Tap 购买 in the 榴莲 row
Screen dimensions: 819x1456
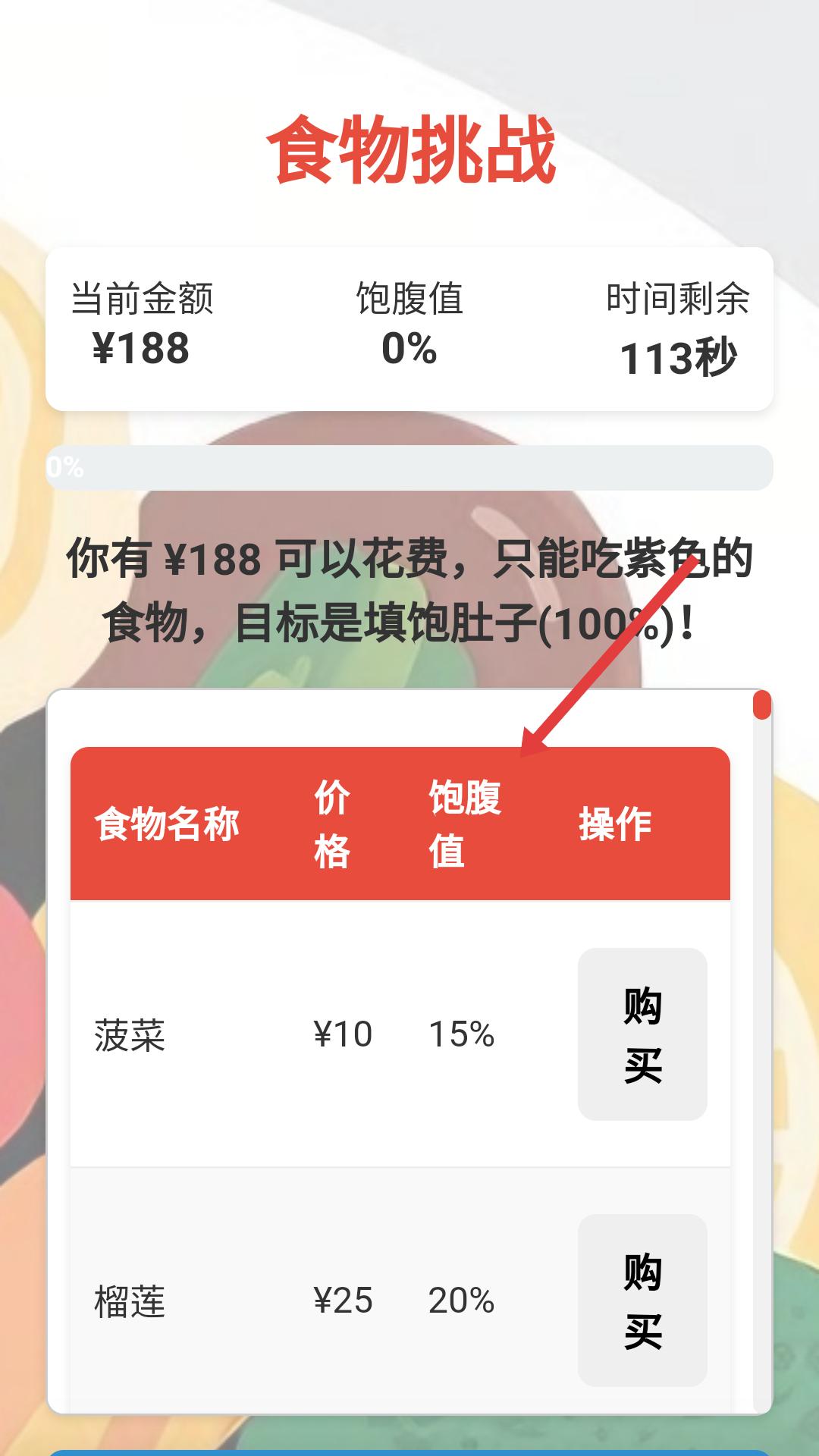(642, 1301)
